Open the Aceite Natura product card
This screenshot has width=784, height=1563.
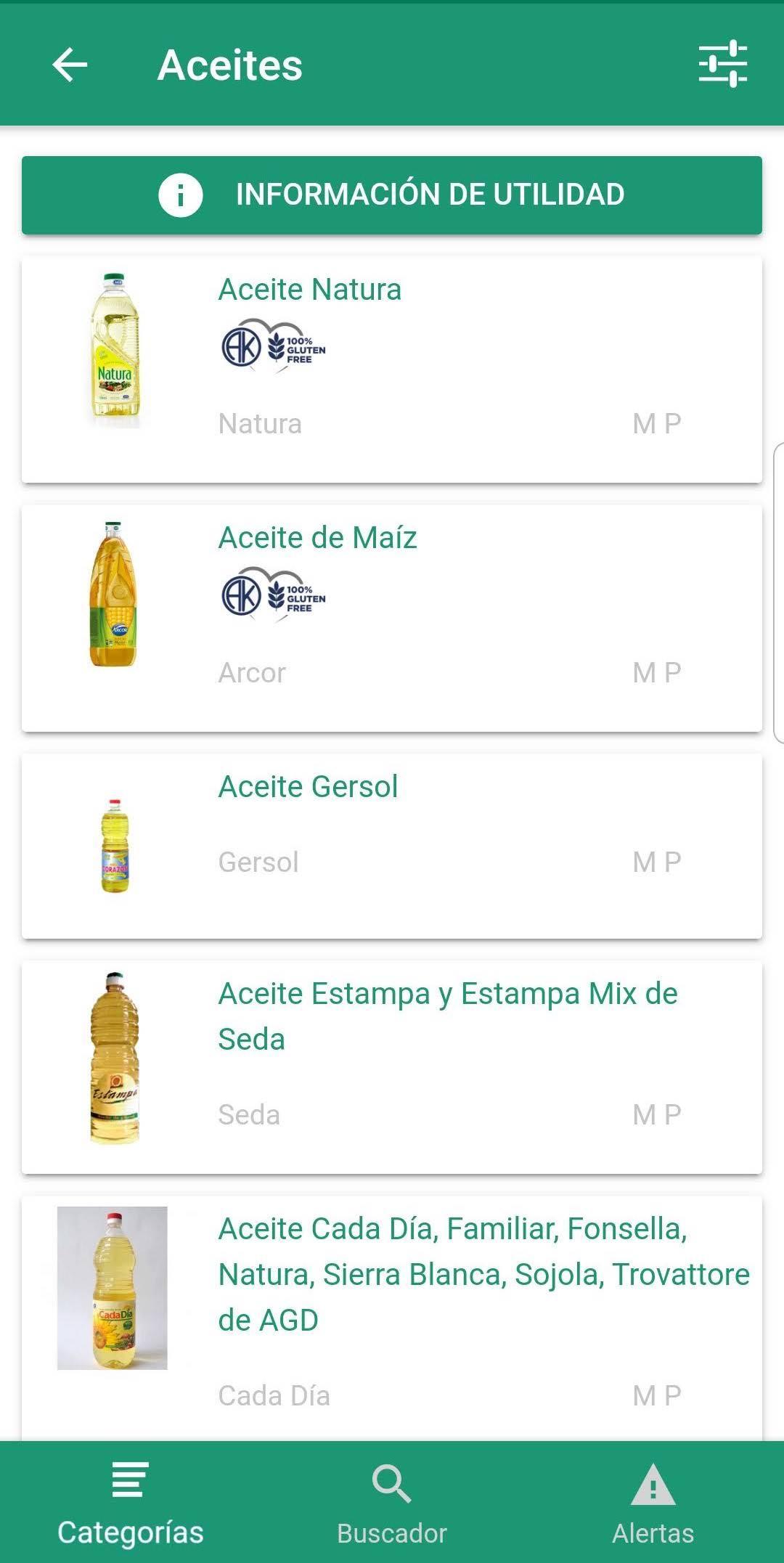click(x=392, y=369)
